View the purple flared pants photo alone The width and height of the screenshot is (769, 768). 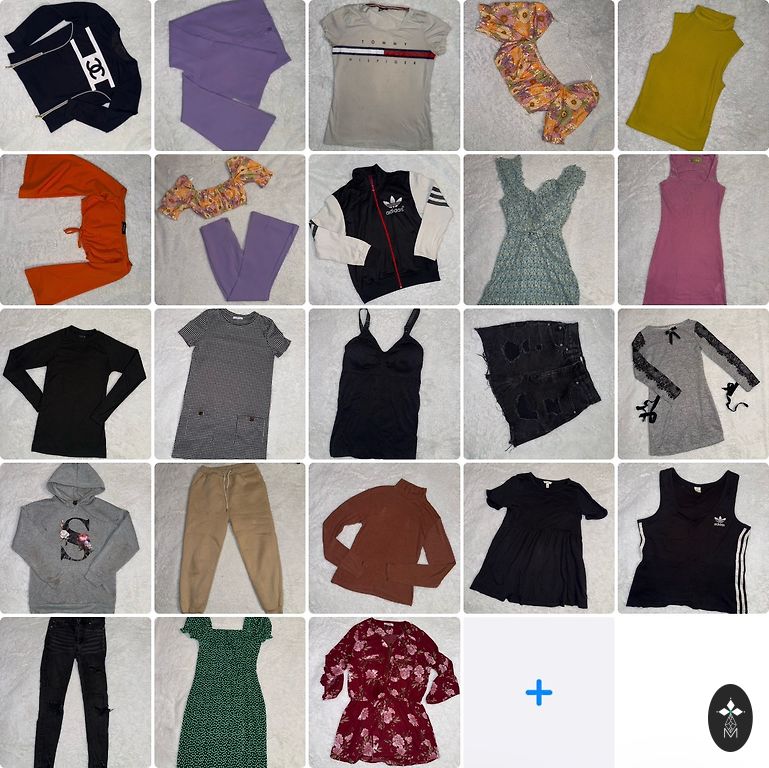click(229, 75)
